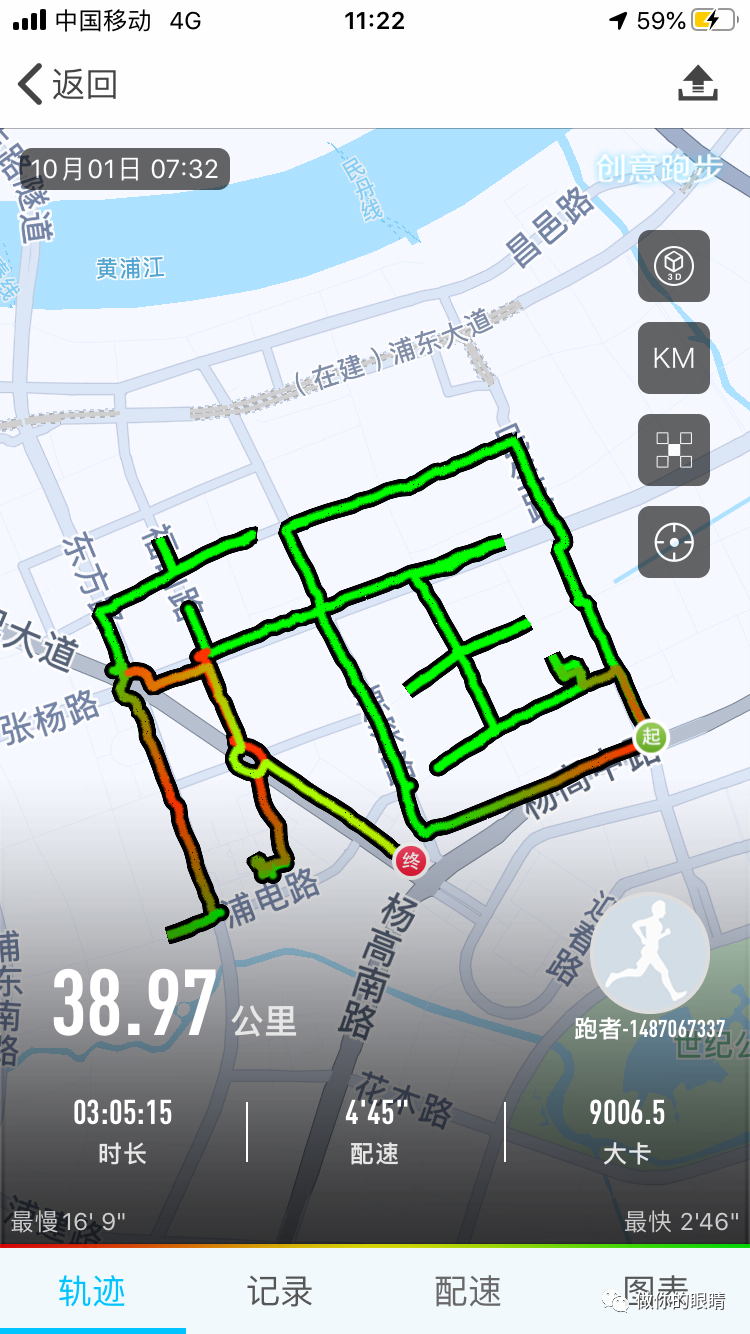Show kilometer markers using the KM button
Image resolution: width=750 pixels, height=1334 pixels.
(674, 358)
